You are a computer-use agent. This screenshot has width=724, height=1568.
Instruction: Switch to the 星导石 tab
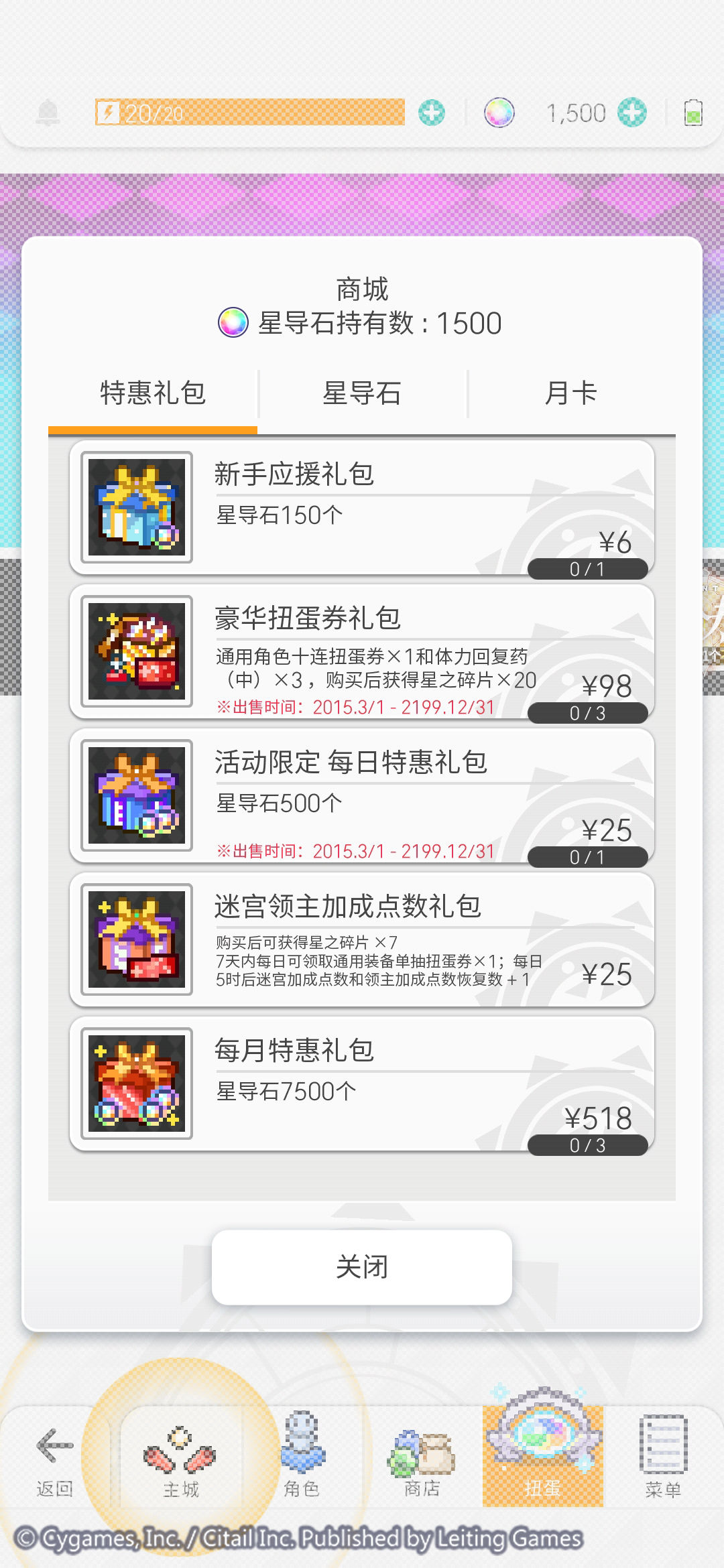coord(362,393)
